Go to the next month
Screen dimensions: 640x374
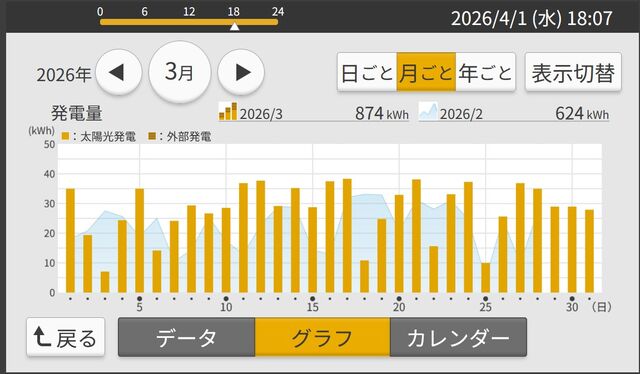tap(241, 73)
